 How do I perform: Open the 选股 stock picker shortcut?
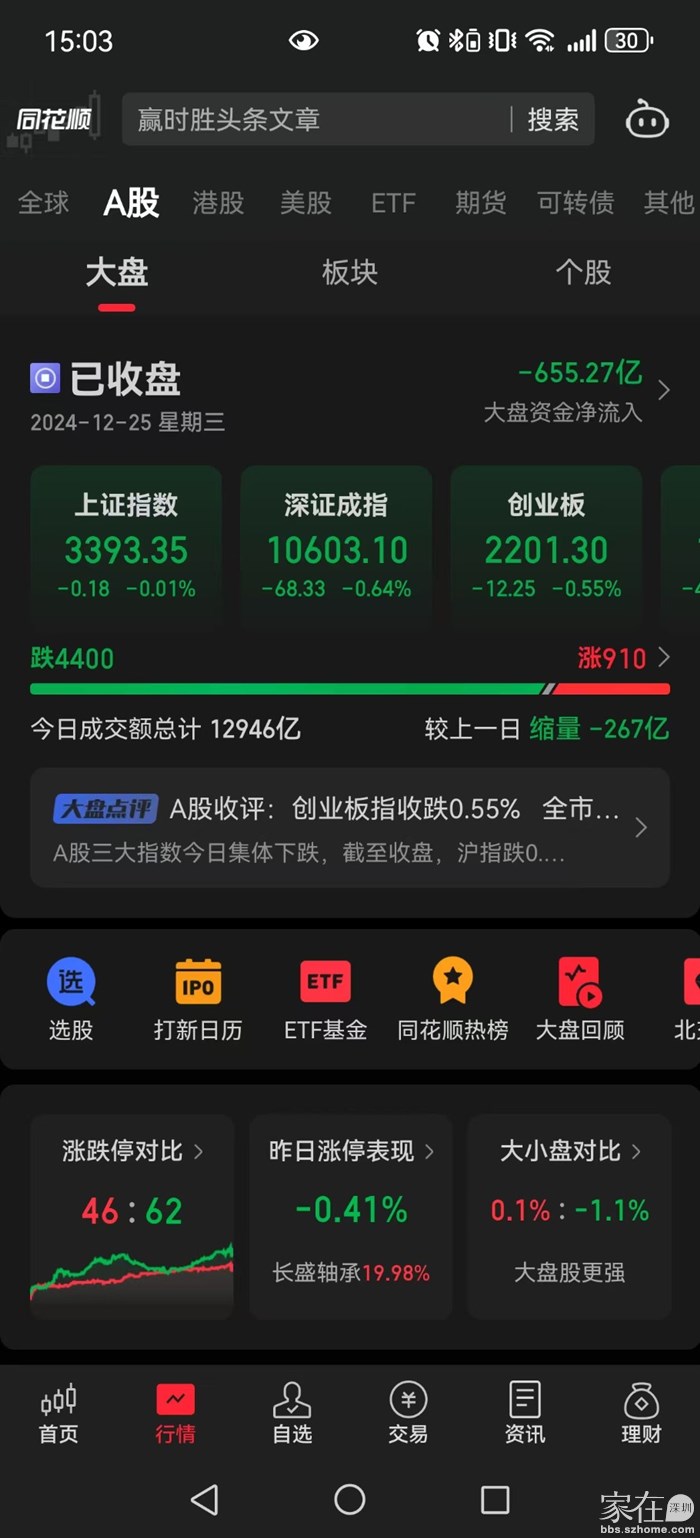tap(71, 999)
